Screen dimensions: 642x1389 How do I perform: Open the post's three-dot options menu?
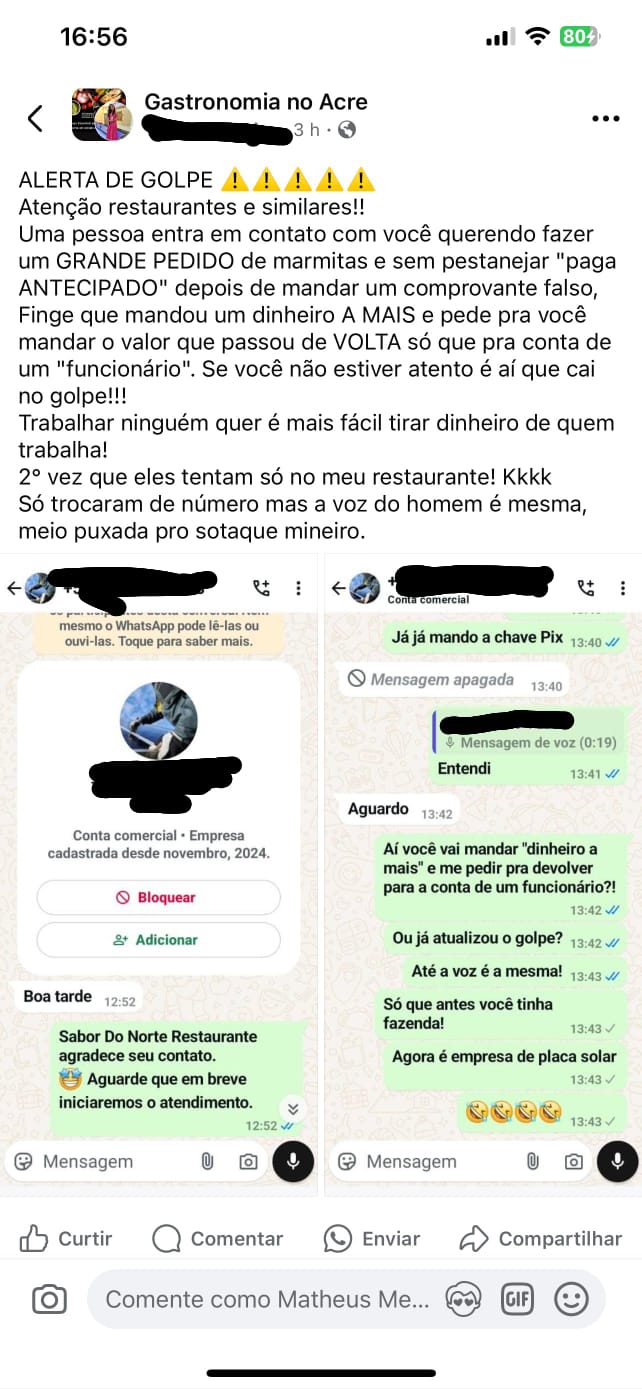click(605, 118)
